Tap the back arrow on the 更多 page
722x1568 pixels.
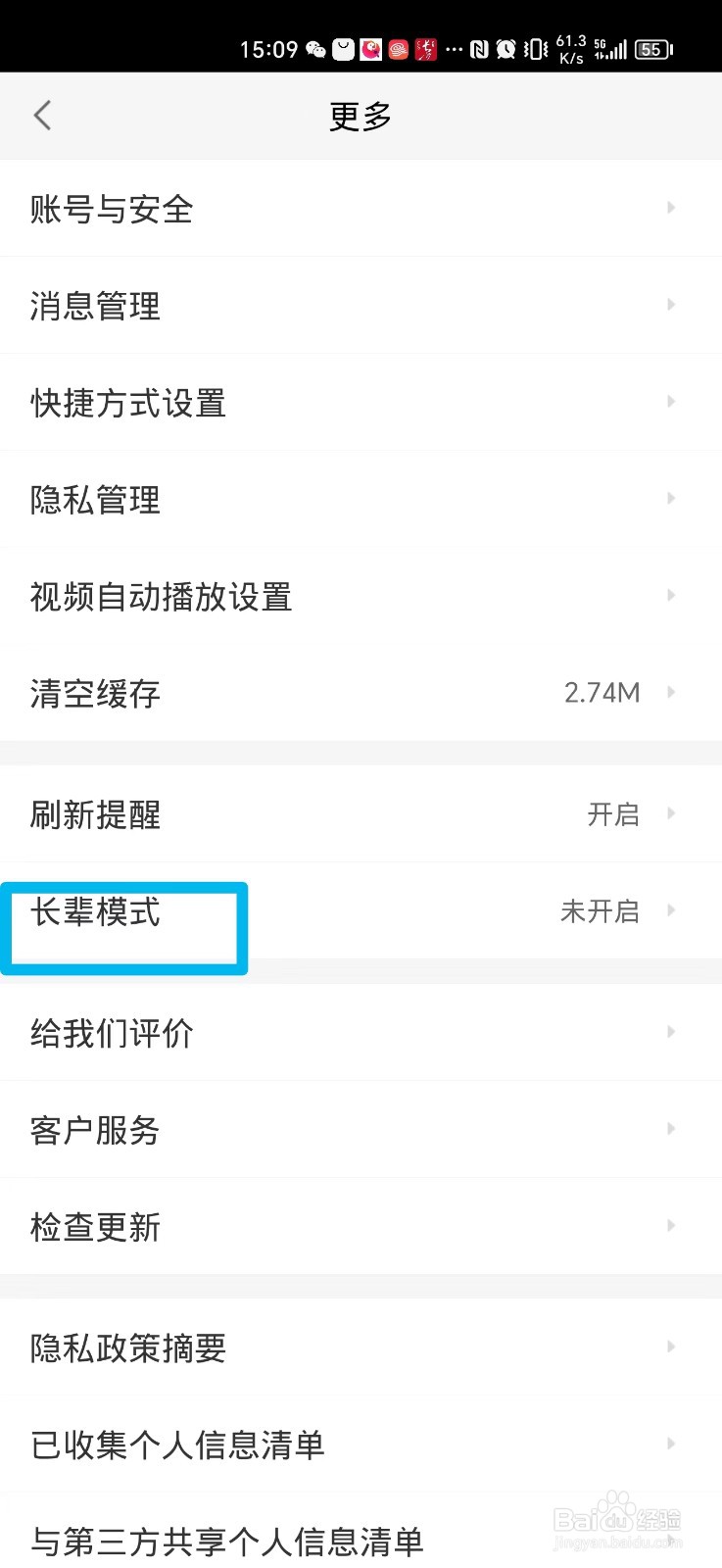pos(42,115)
